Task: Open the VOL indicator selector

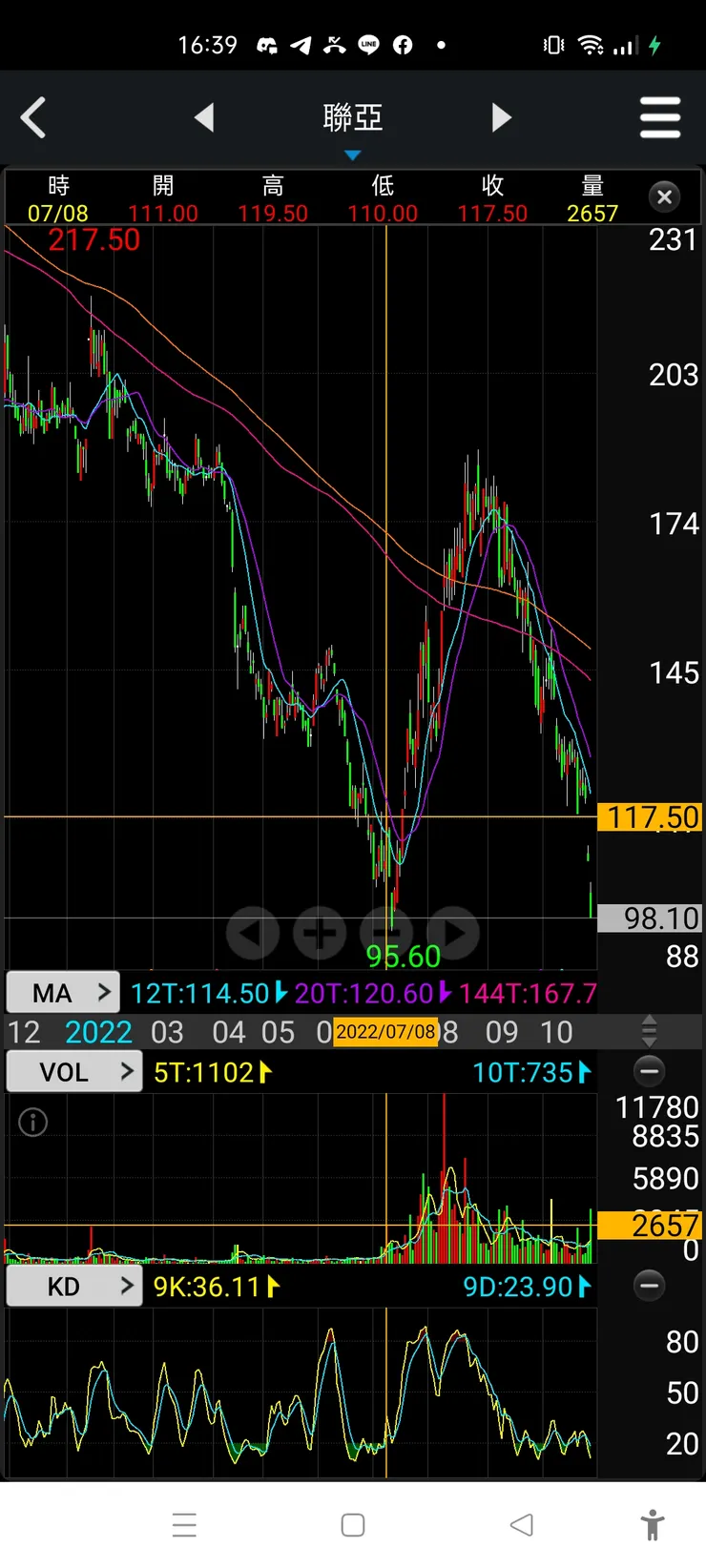Action: [74, 1072]
